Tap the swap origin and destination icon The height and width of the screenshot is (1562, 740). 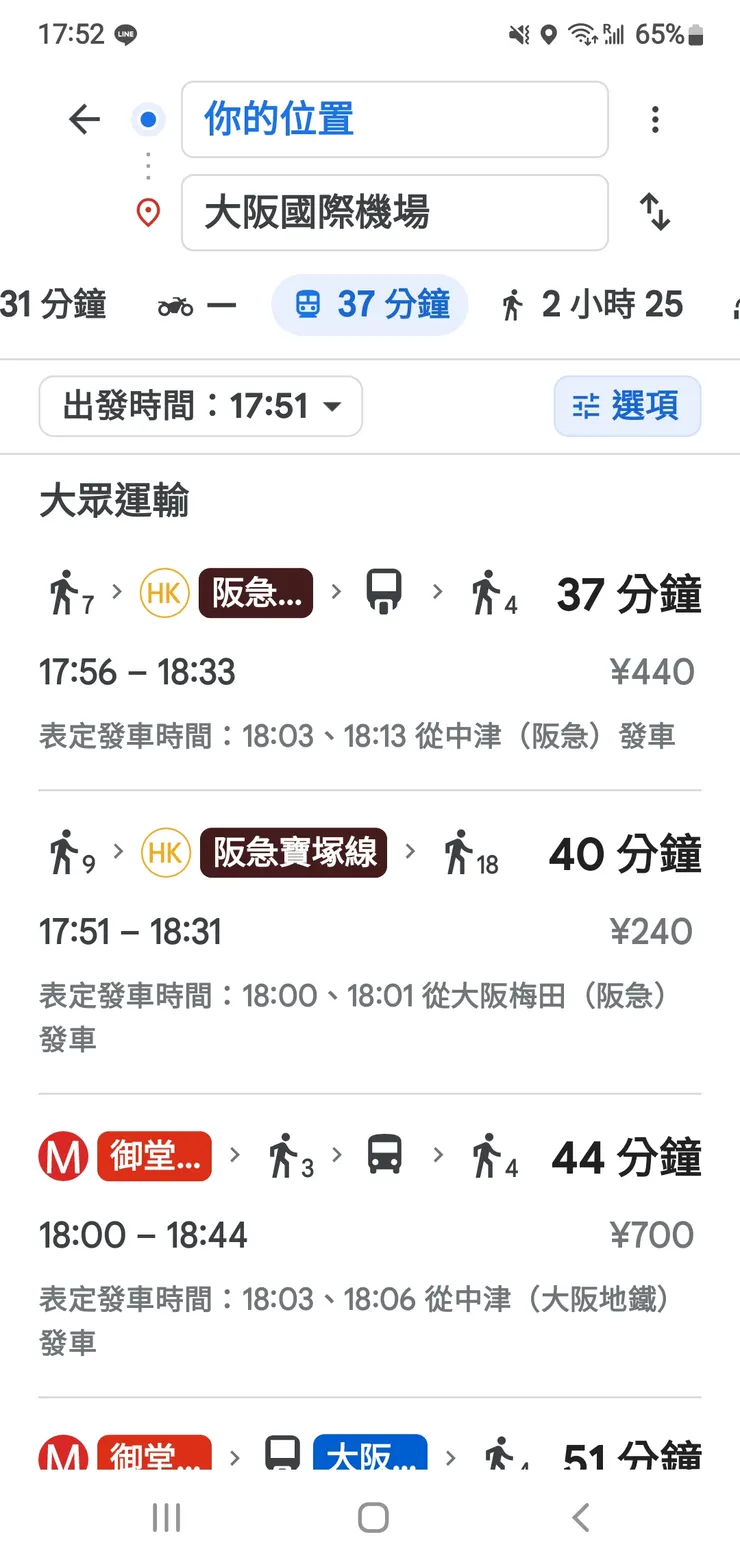coord(655,212)
